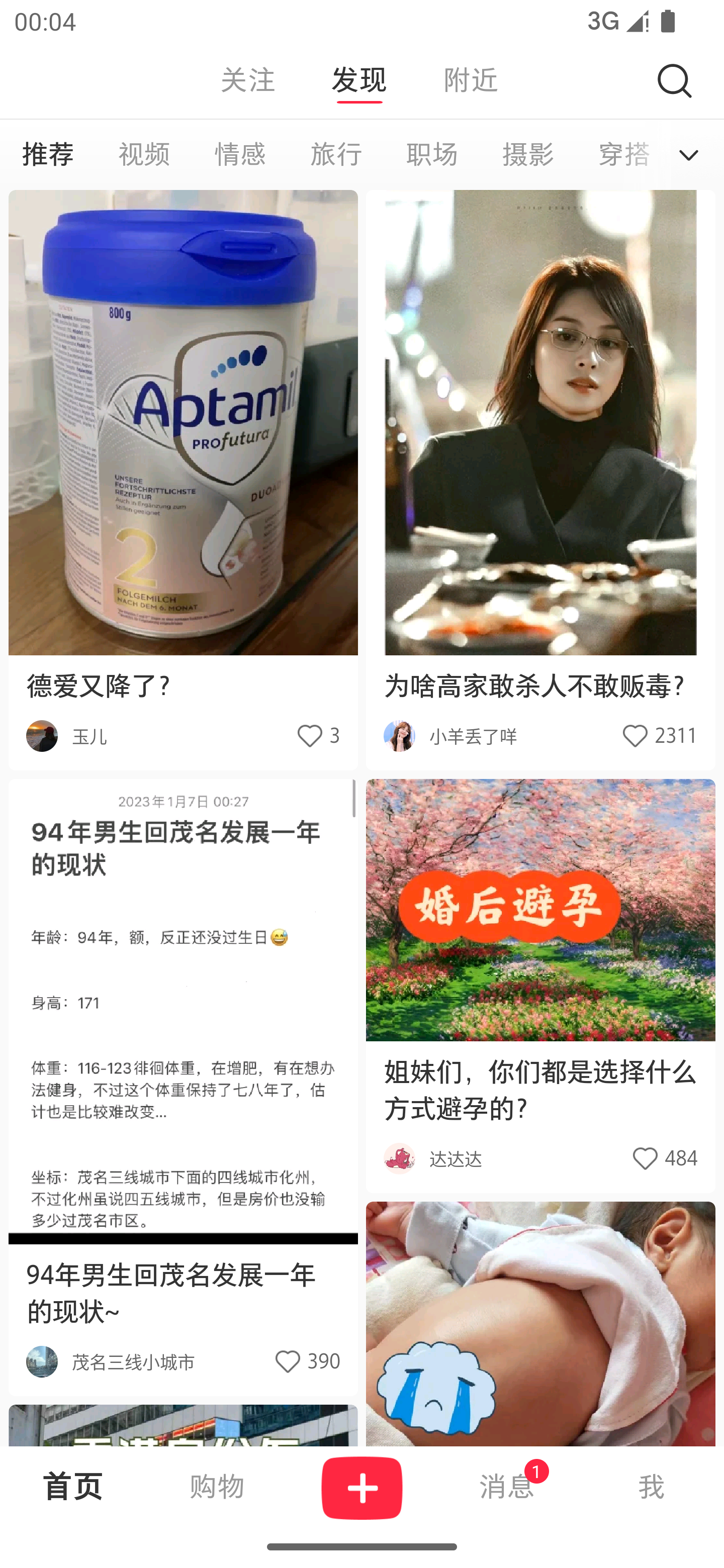
Task: Go to the 购物 tab
Action: click(x=217, y=1487)
